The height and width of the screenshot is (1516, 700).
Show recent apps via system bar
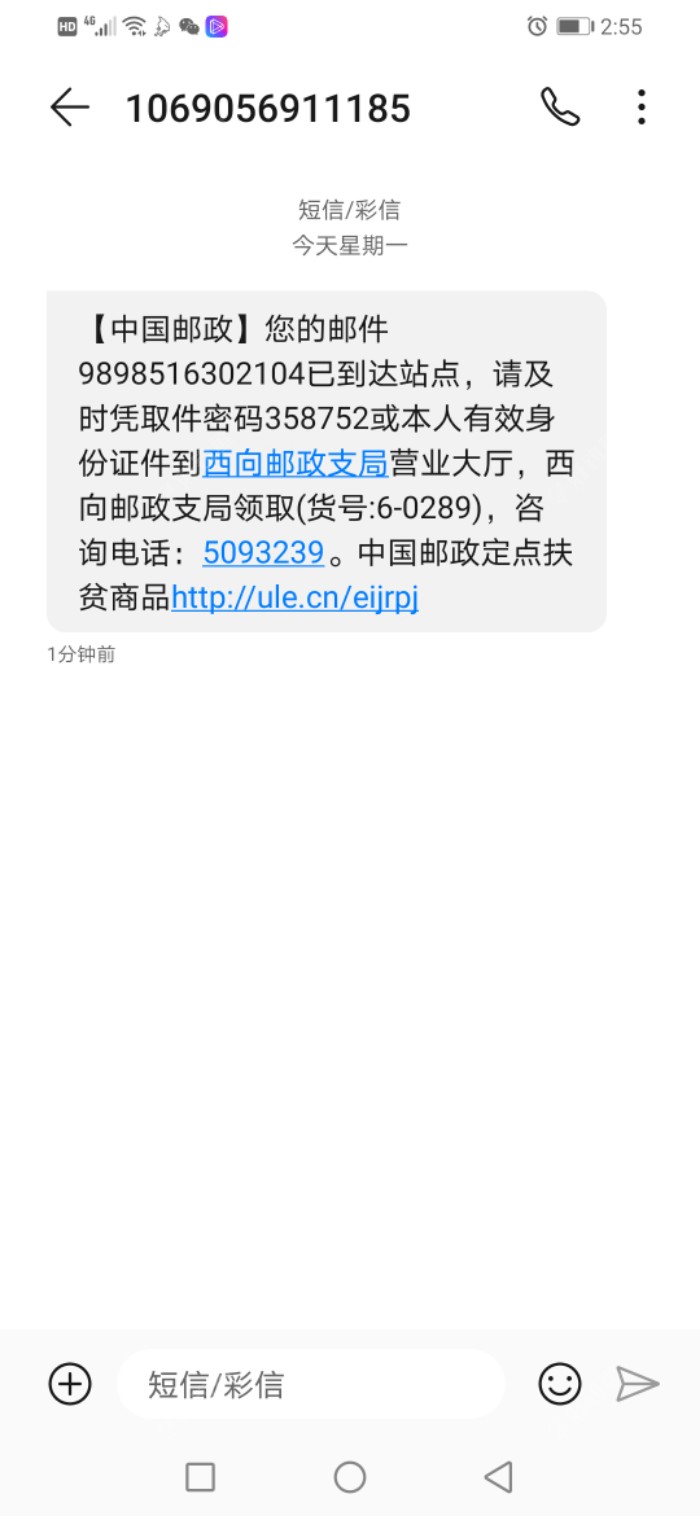coord(201,1477)
